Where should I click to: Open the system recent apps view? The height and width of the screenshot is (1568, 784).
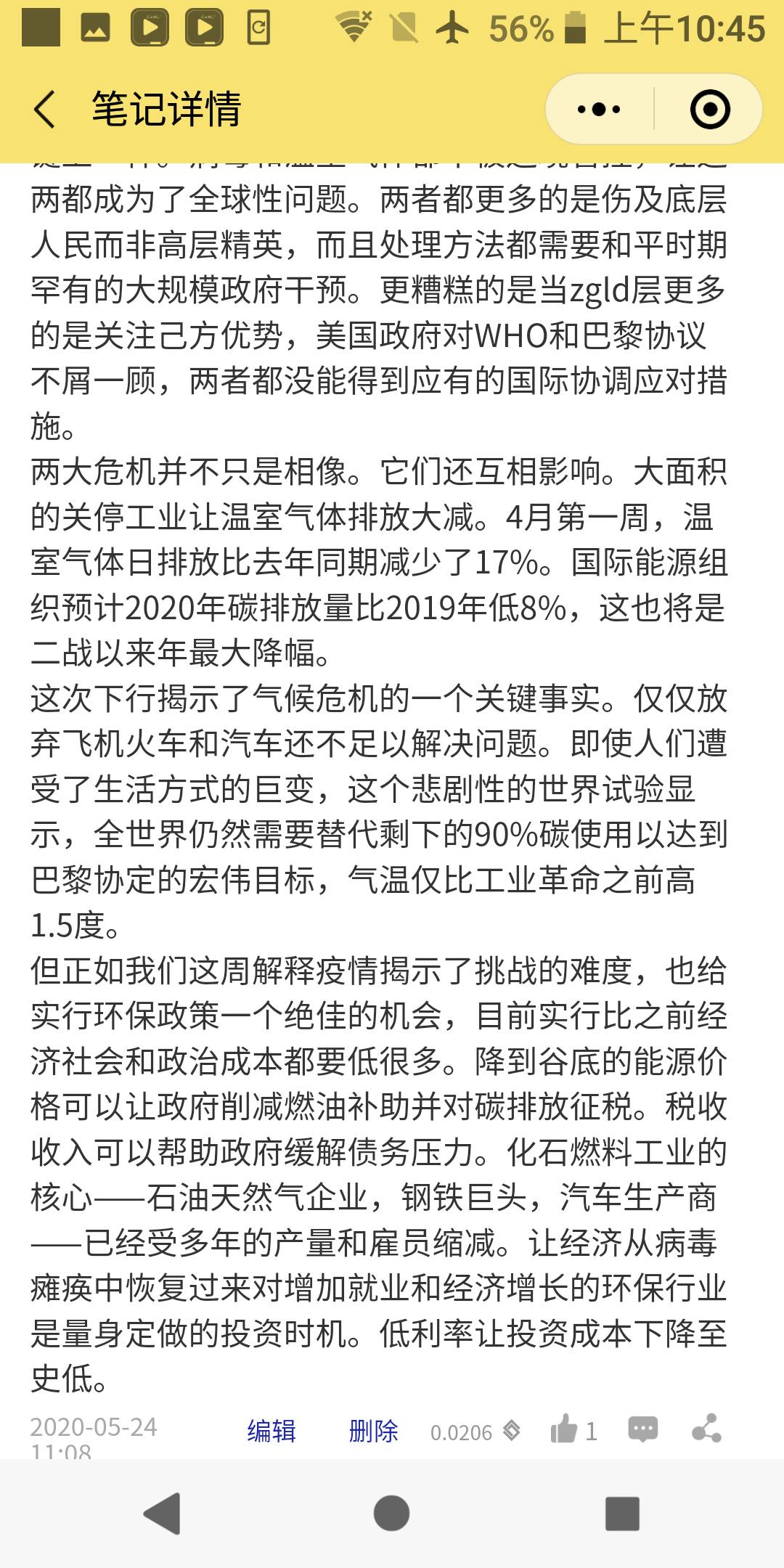click(622, 1514)
